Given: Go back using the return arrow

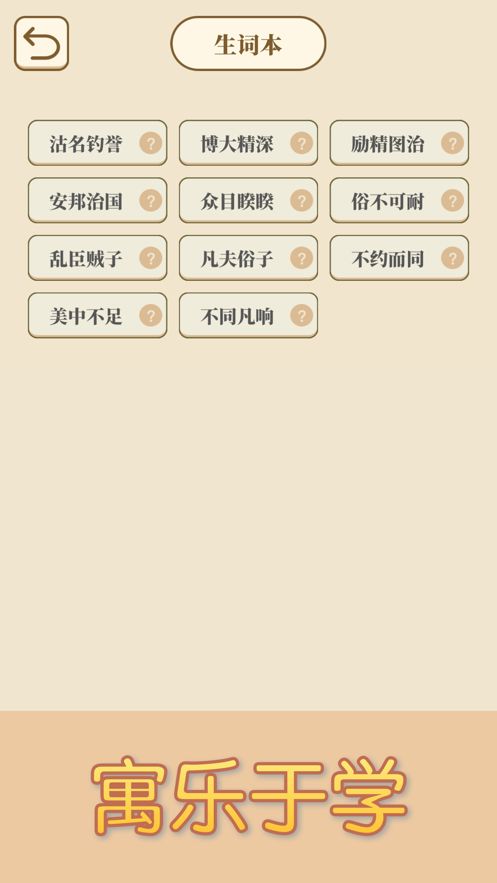Looking at the screenshot, I should coord(42,43).
